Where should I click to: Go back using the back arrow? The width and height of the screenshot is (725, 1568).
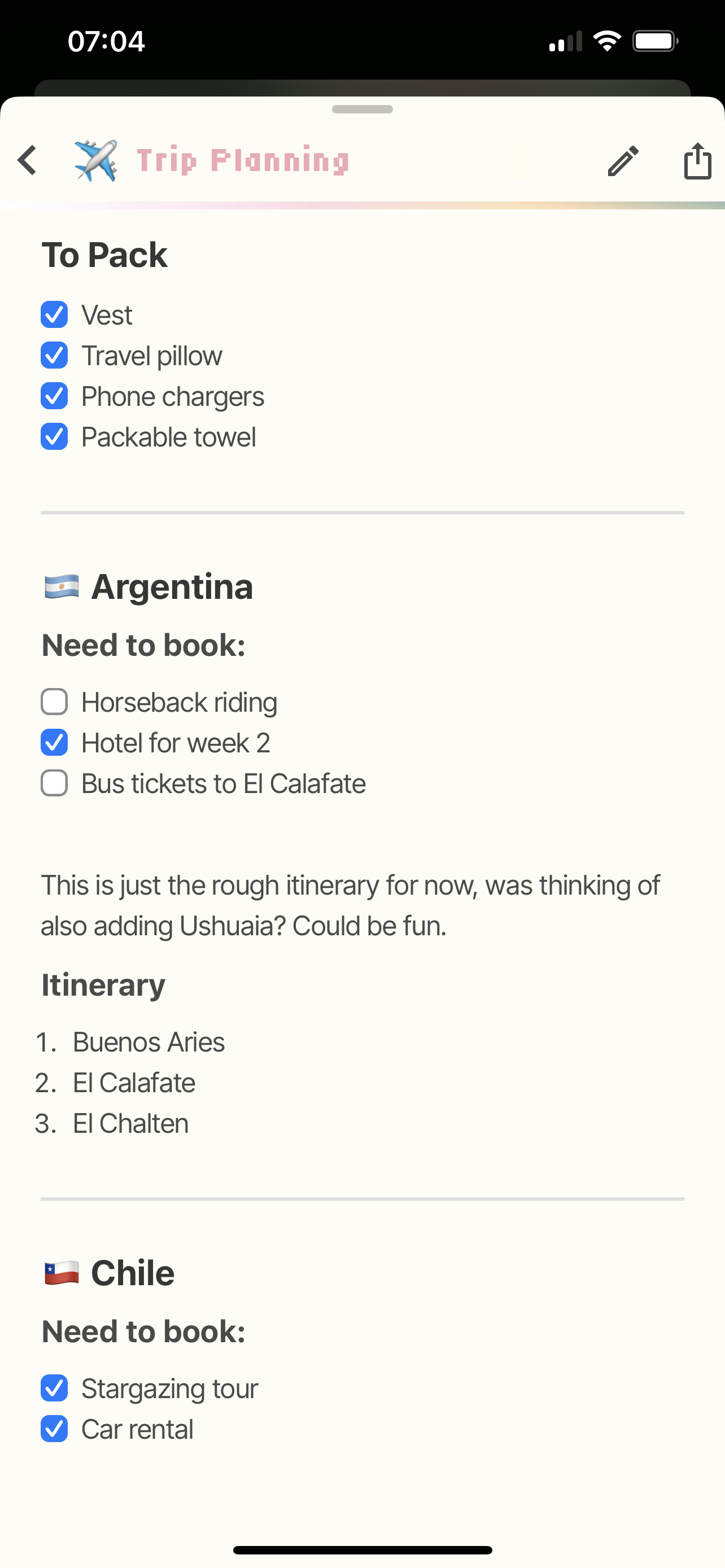point(28,161)
